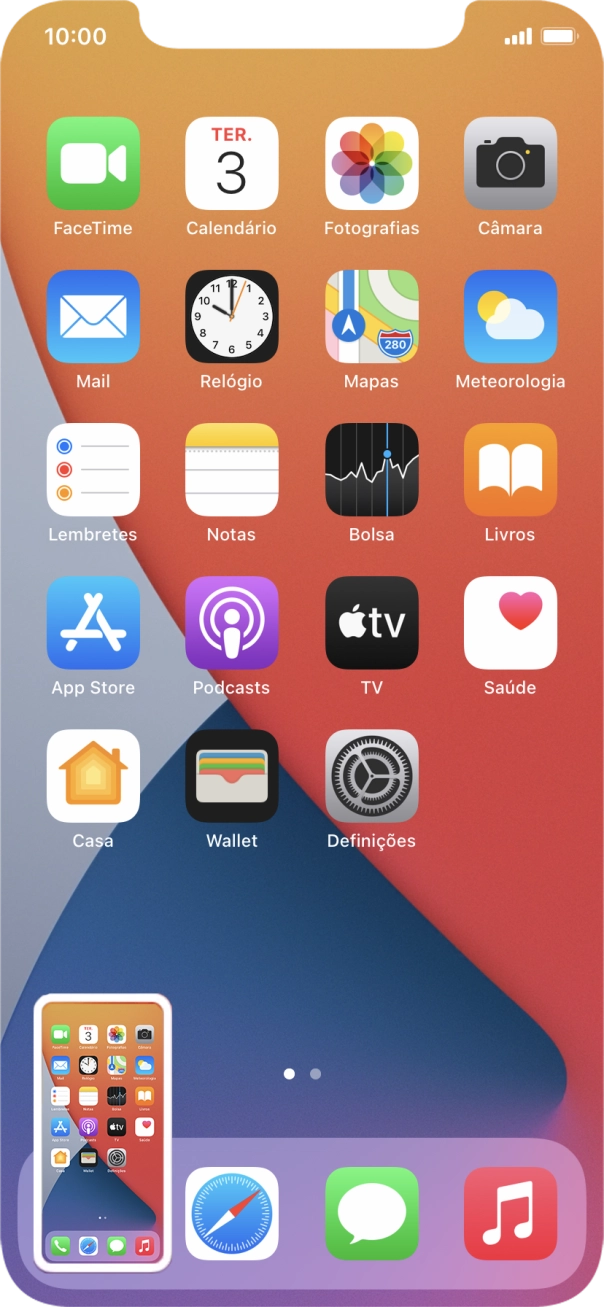Open the Câmara app
Image resolution: width=604 pixels, height=1307 pixels.
click(510, 163)
